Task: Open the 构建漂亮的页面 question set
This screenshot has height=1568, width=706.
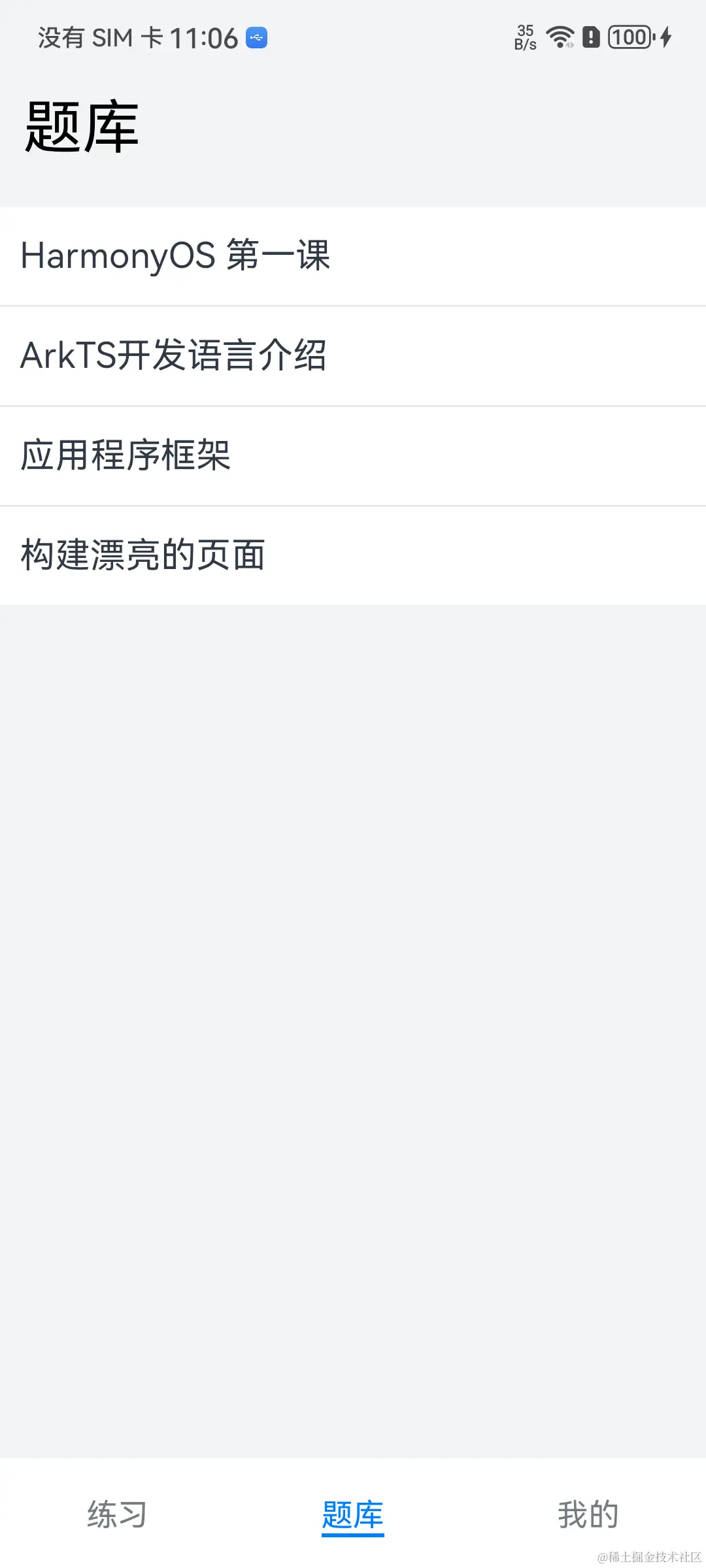Action: [144, 555]
